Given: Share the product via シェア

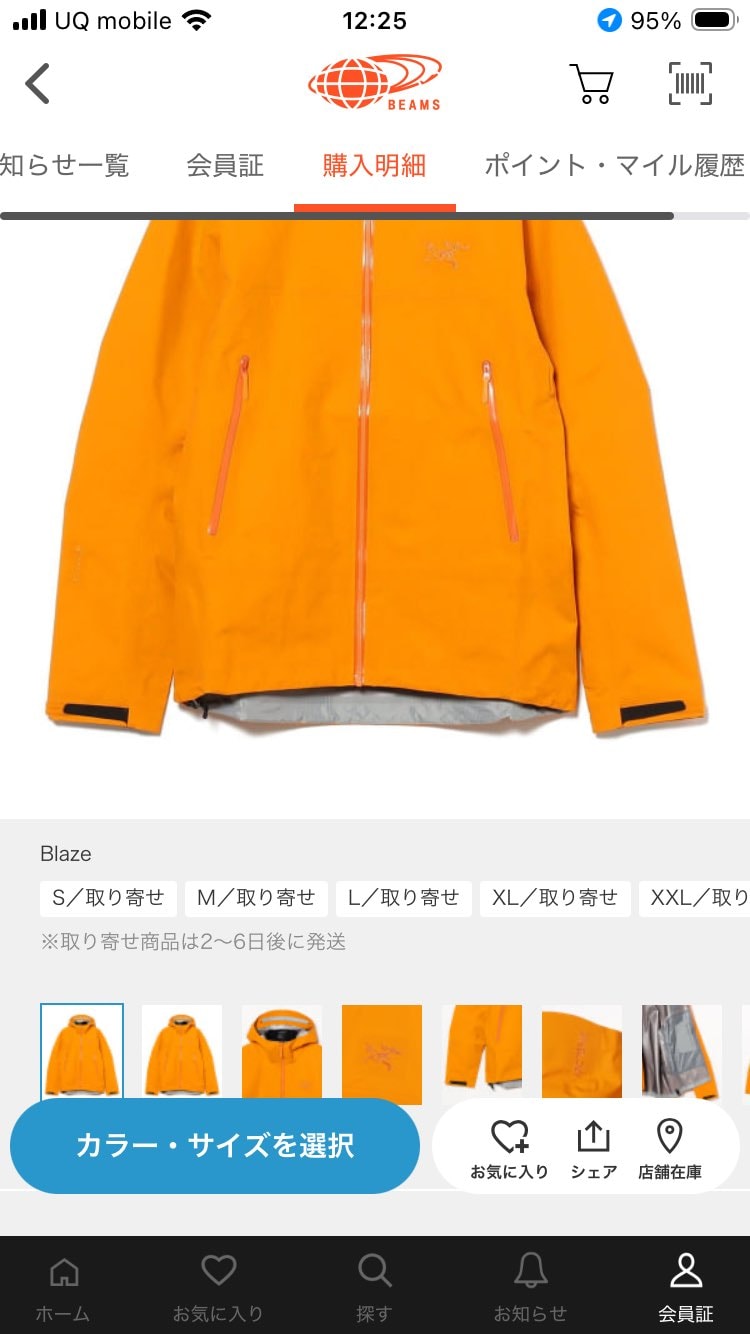Looking at the screenshot, I should pos(594,1140).
